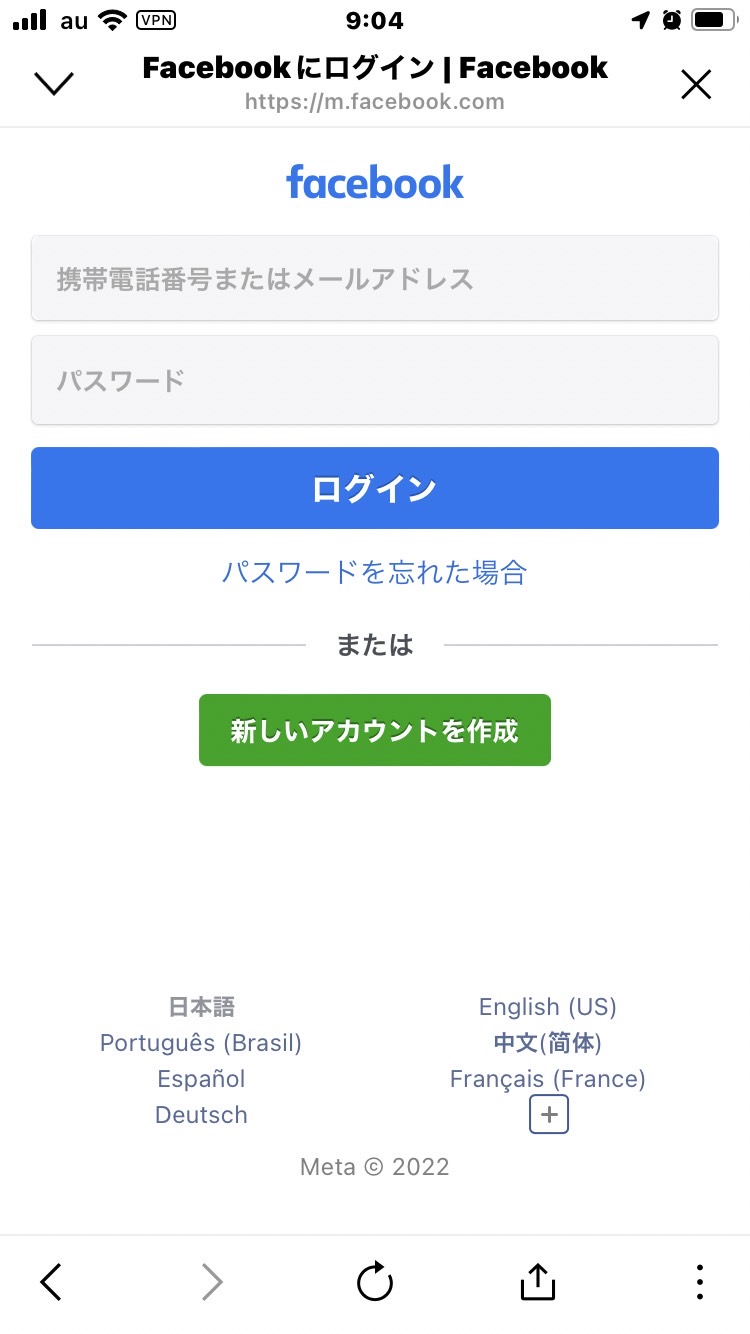Focus the phone number or email field
Image resolution: width=750 pixels, height=1334 pixels.
375,278
